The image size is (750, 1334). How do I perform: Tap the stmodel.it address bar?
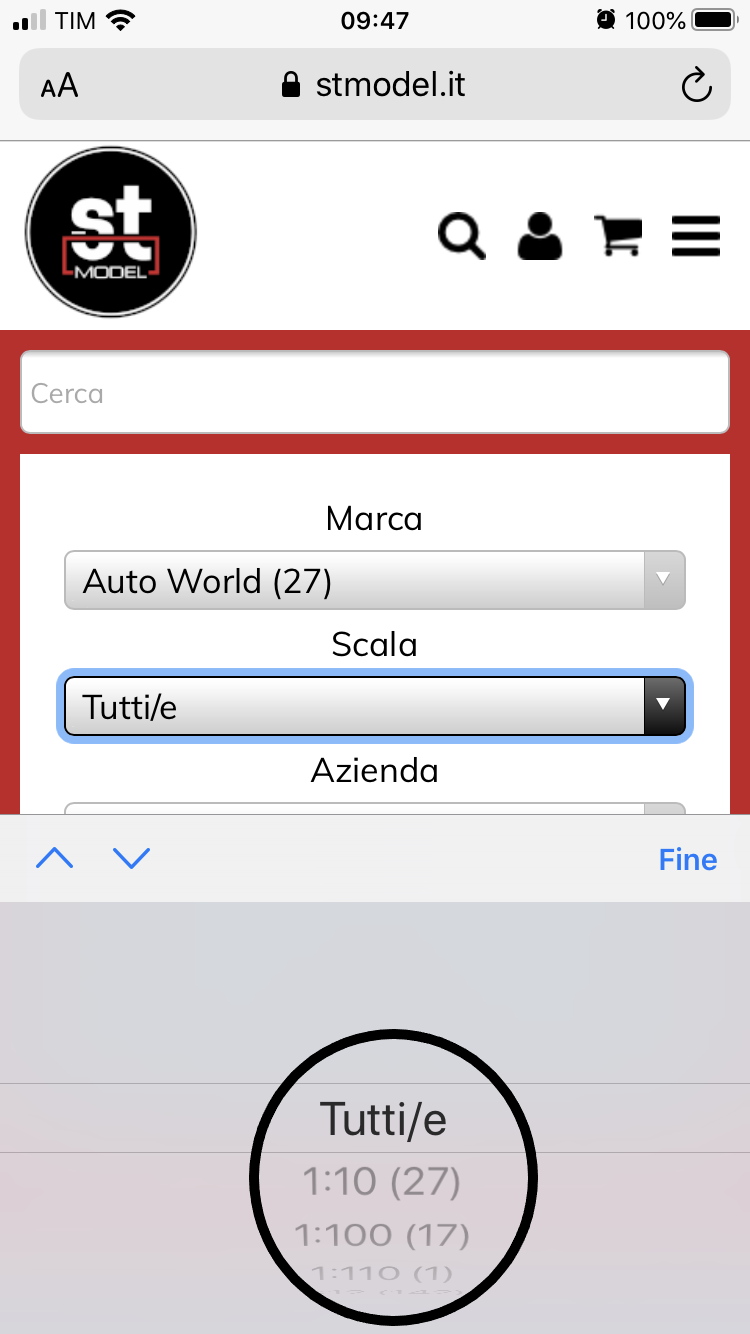tap(375, 85)
